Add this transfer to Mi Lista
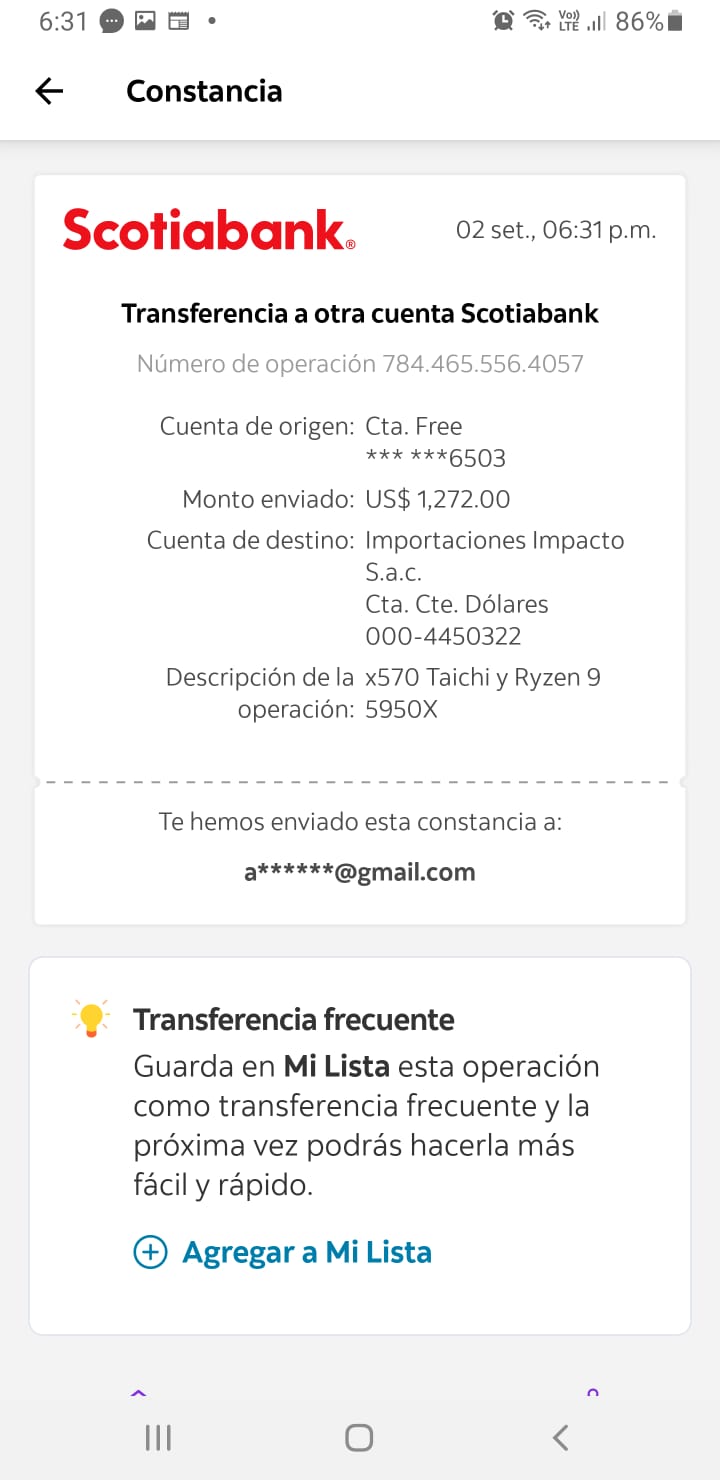The image size is (720, 1480). tap(283, 1252)
